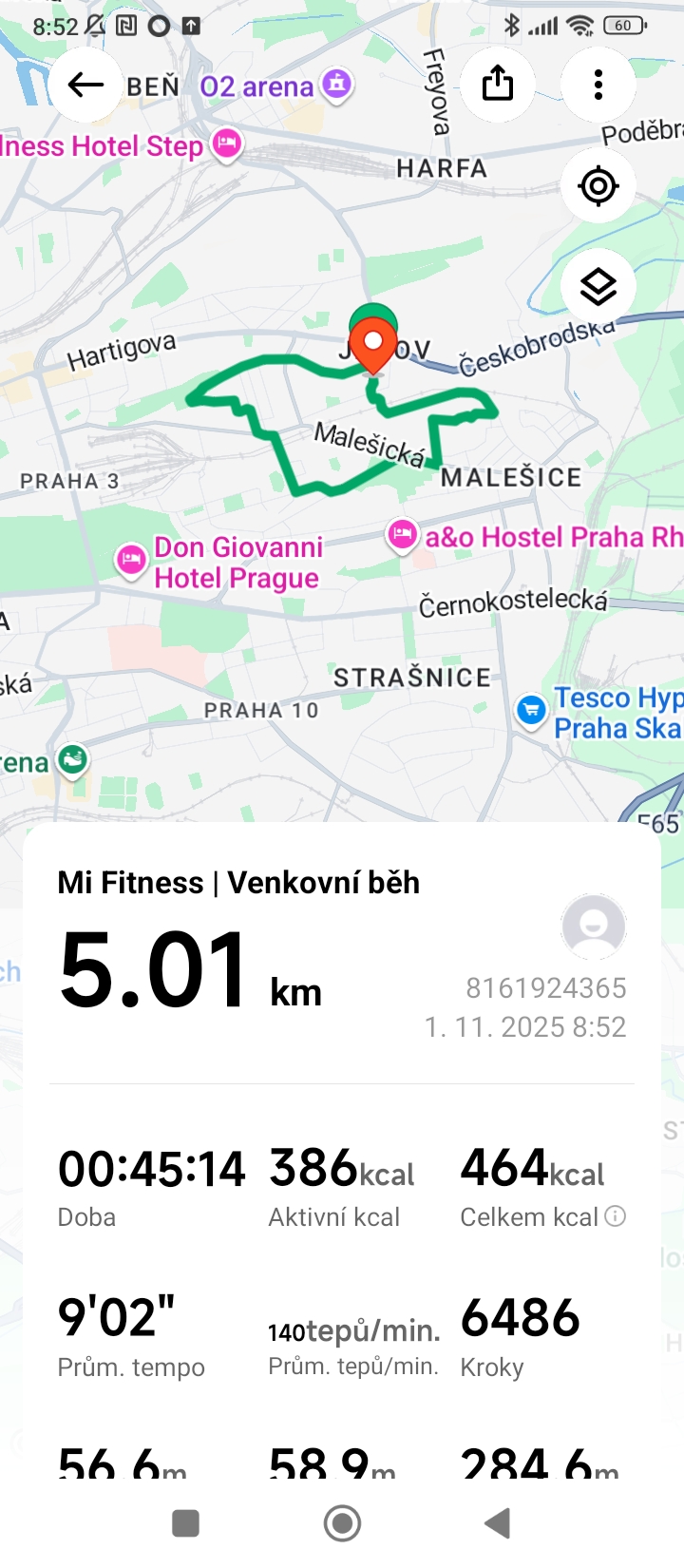The width and height of the screenshot is (684, 1568).
Task: Open recent apps via square button
Action: [186, 1523]
